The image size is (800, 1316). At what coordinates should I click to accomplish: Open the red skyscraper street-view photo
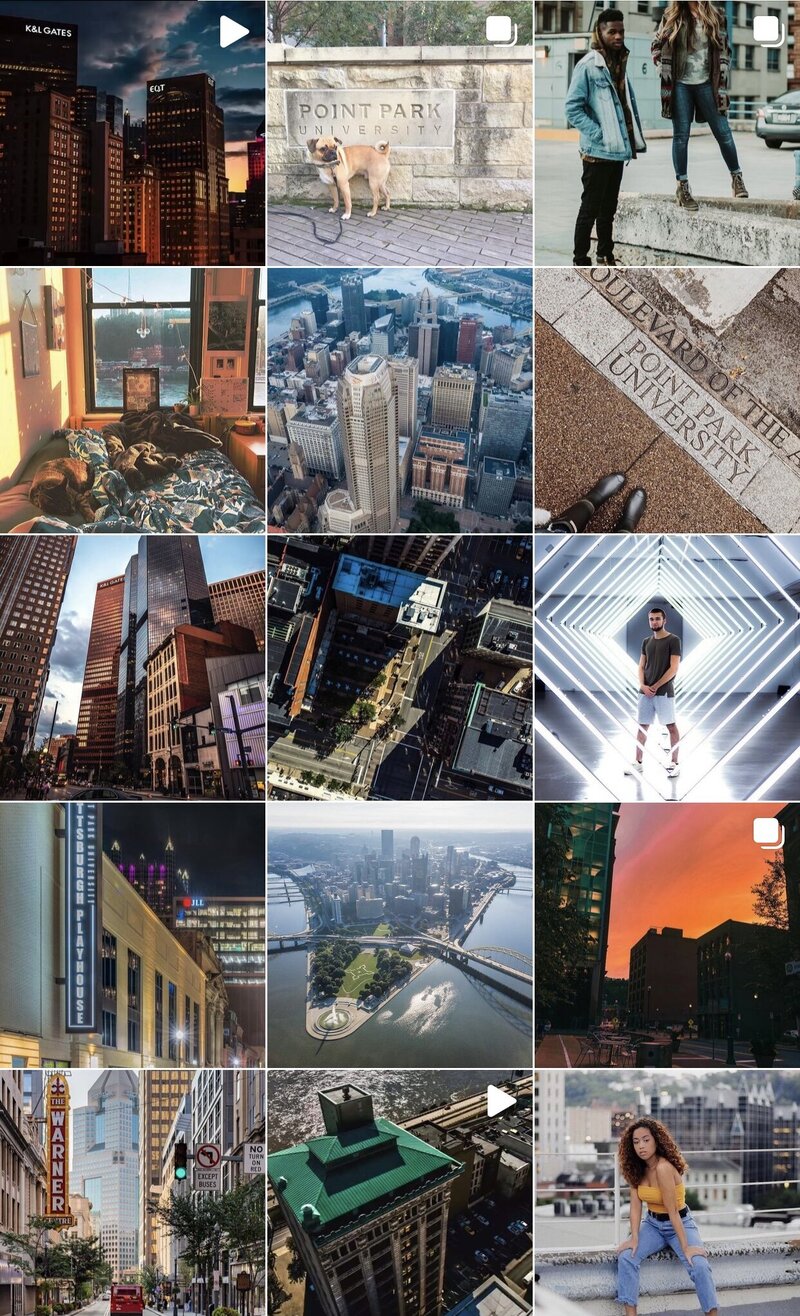tap(132, 667)
